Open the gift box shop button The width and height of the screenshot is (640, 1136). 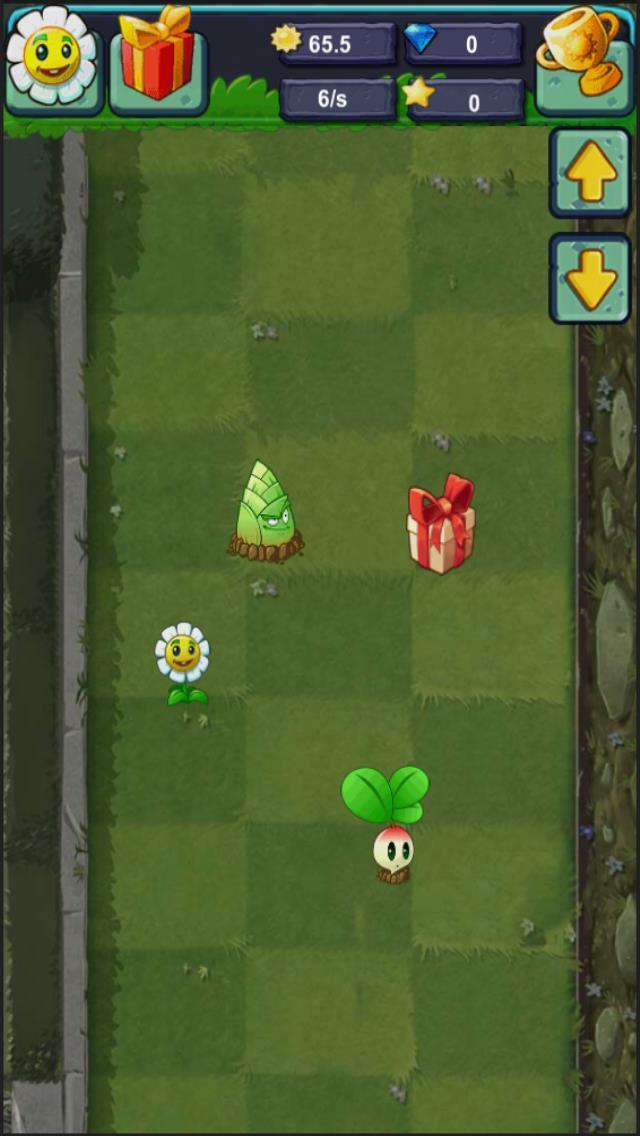(x=157, y=59)
